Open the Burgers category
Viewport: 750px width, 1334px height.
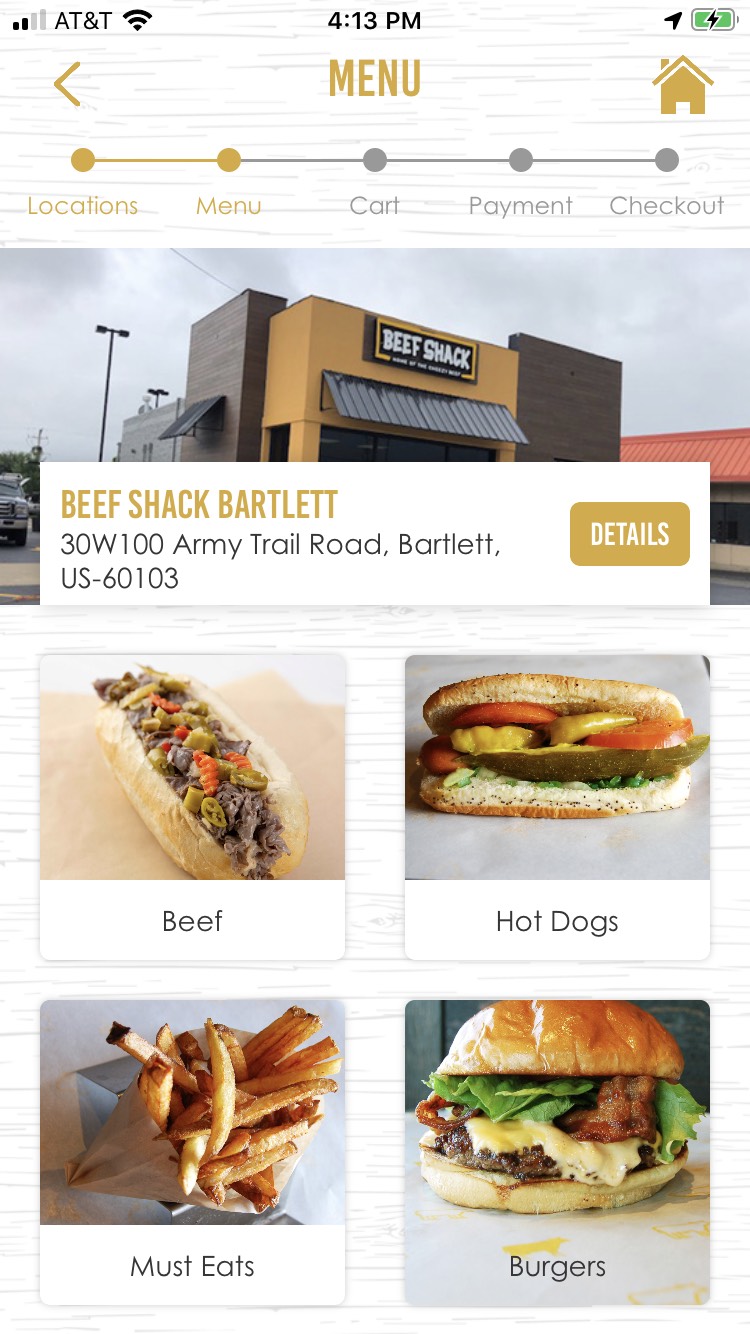pos(557,1152)
